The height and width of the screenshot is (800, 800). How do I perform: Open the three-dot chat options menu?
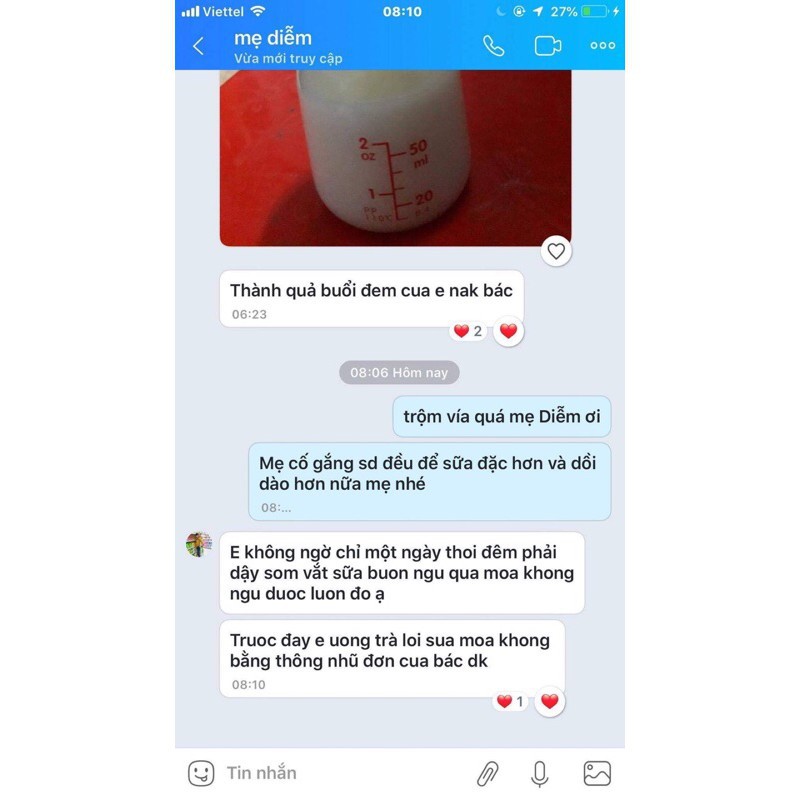602,46
